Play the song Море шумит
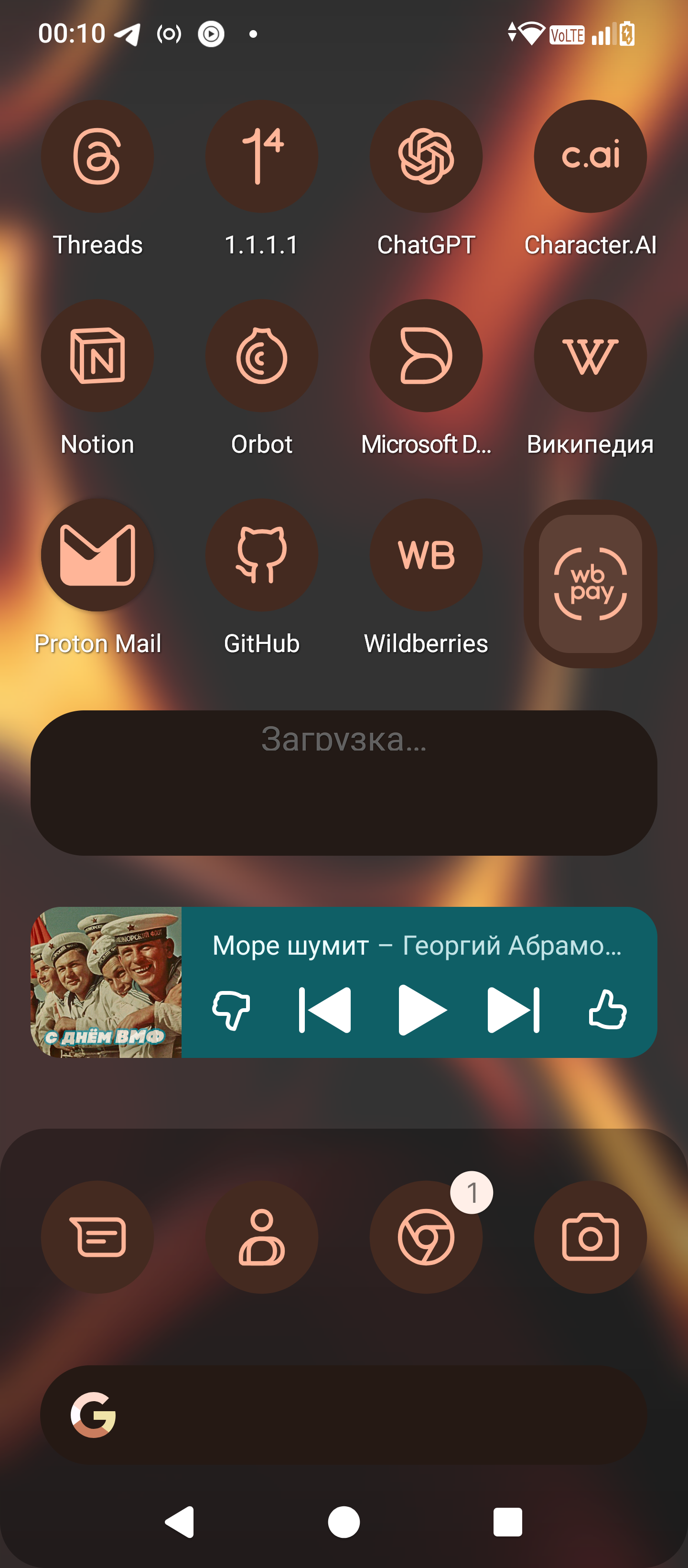The image size is (688, 1568). [x=421, y=1011]
